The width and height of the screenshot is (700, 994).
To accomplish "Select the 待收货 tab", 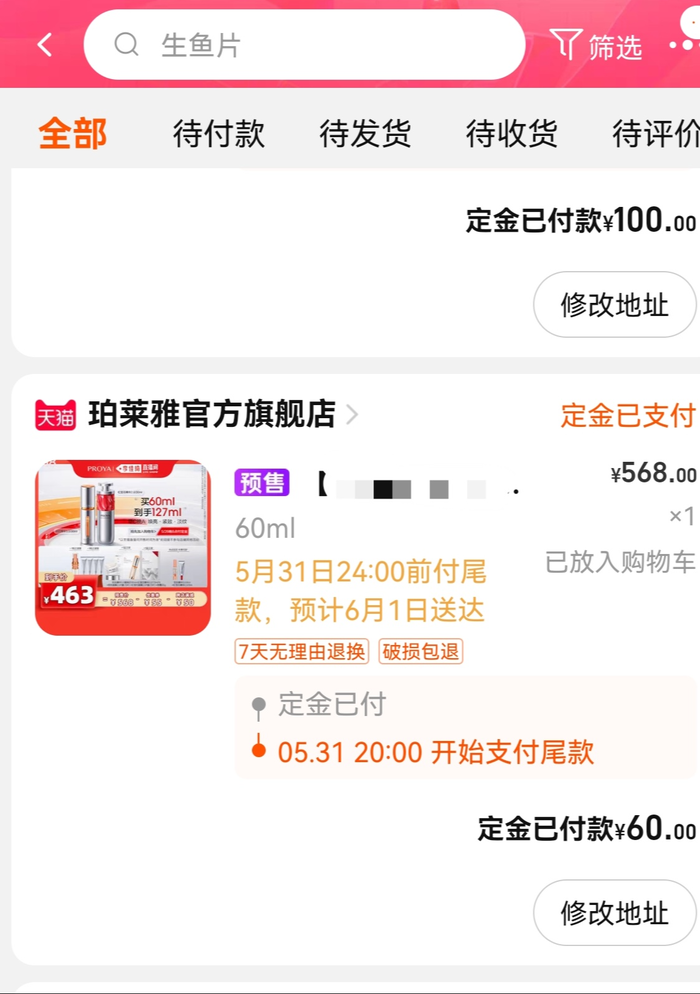I will click(511, 133).
